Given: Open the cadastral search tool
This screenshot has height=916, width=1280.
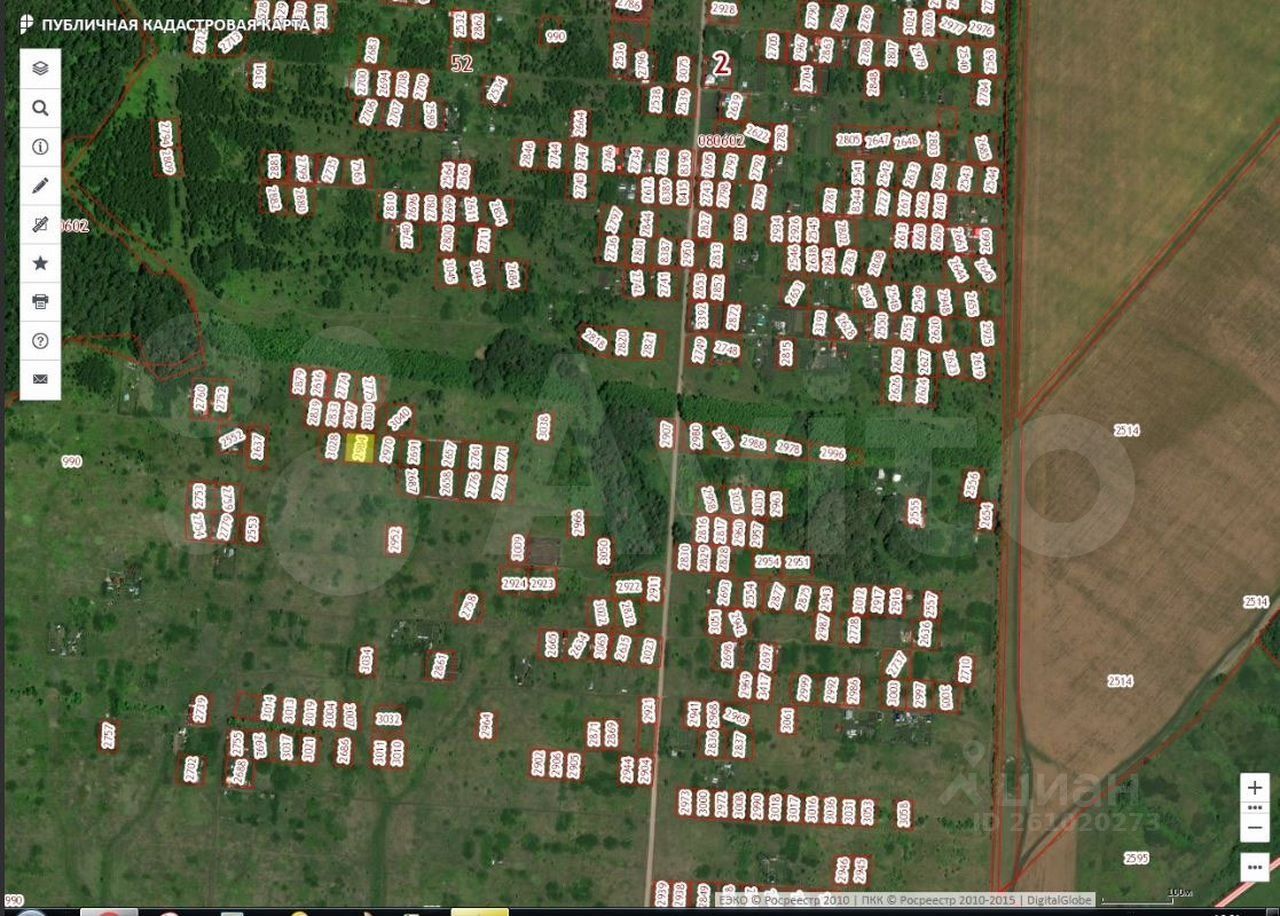Looking at the screenshot, I should tap(40, 108).
